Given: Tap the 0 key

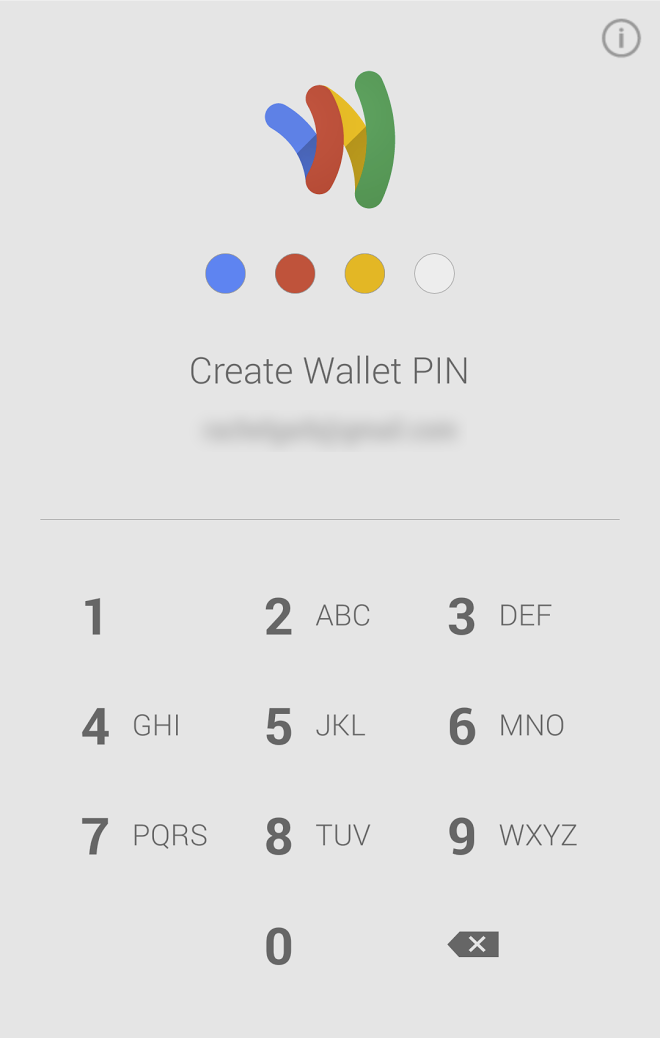Looking at the screenshot, I should coord(279,946).
